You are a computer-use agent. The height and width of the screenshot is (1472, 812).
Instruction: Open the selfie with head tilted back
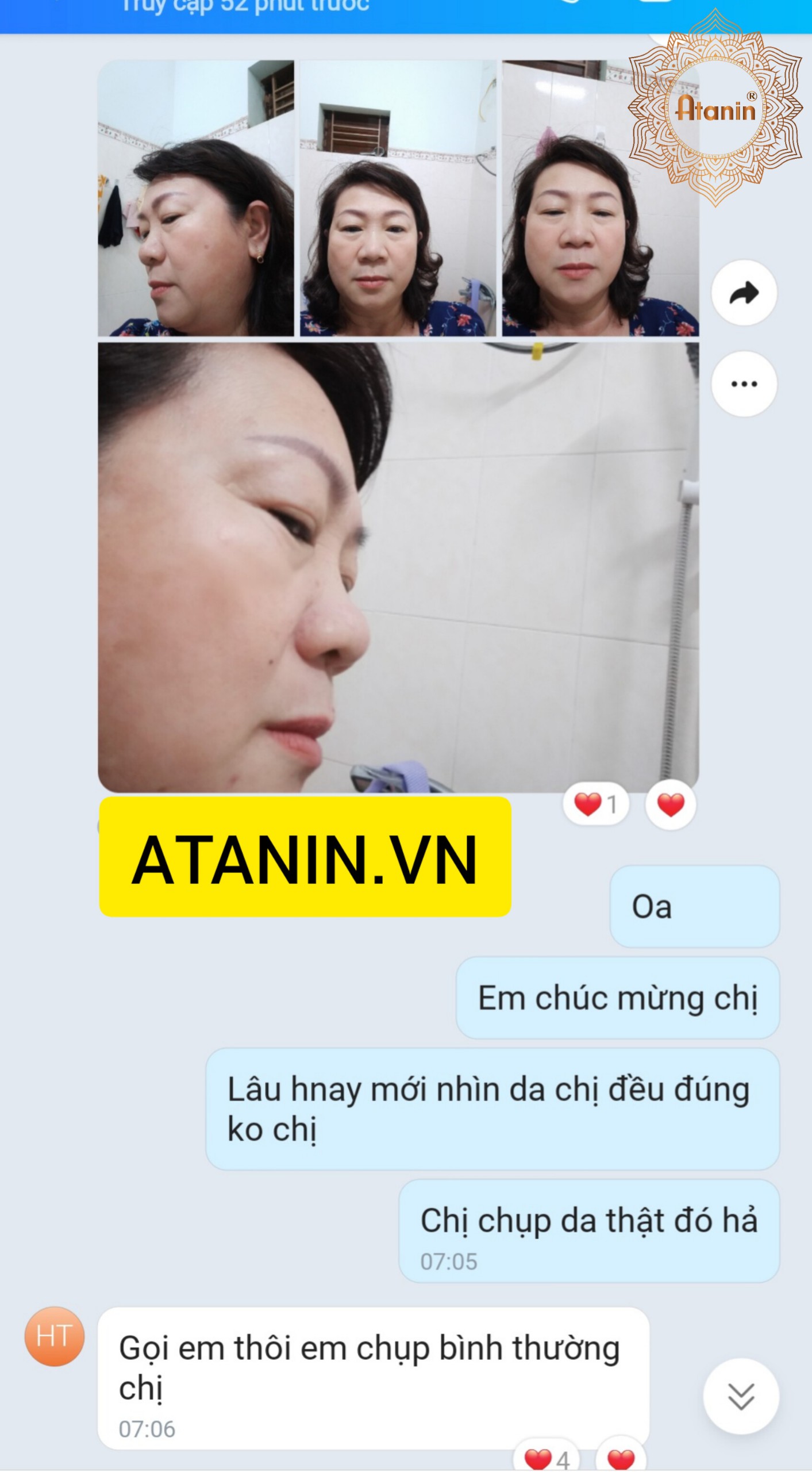pyautogui.click(x=601, y=198)
